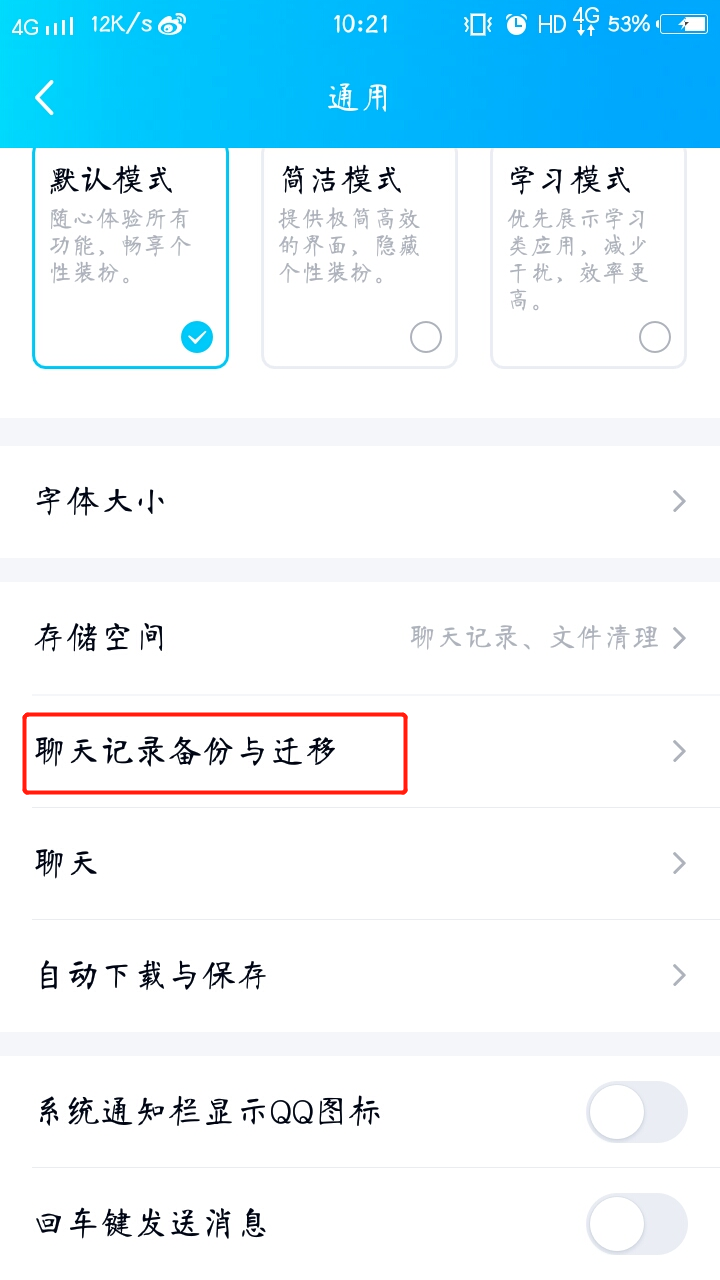Screen dimensions: 720x1280
Task: Tap the Weibo icon in the status bar
Action: pos(170,25)
